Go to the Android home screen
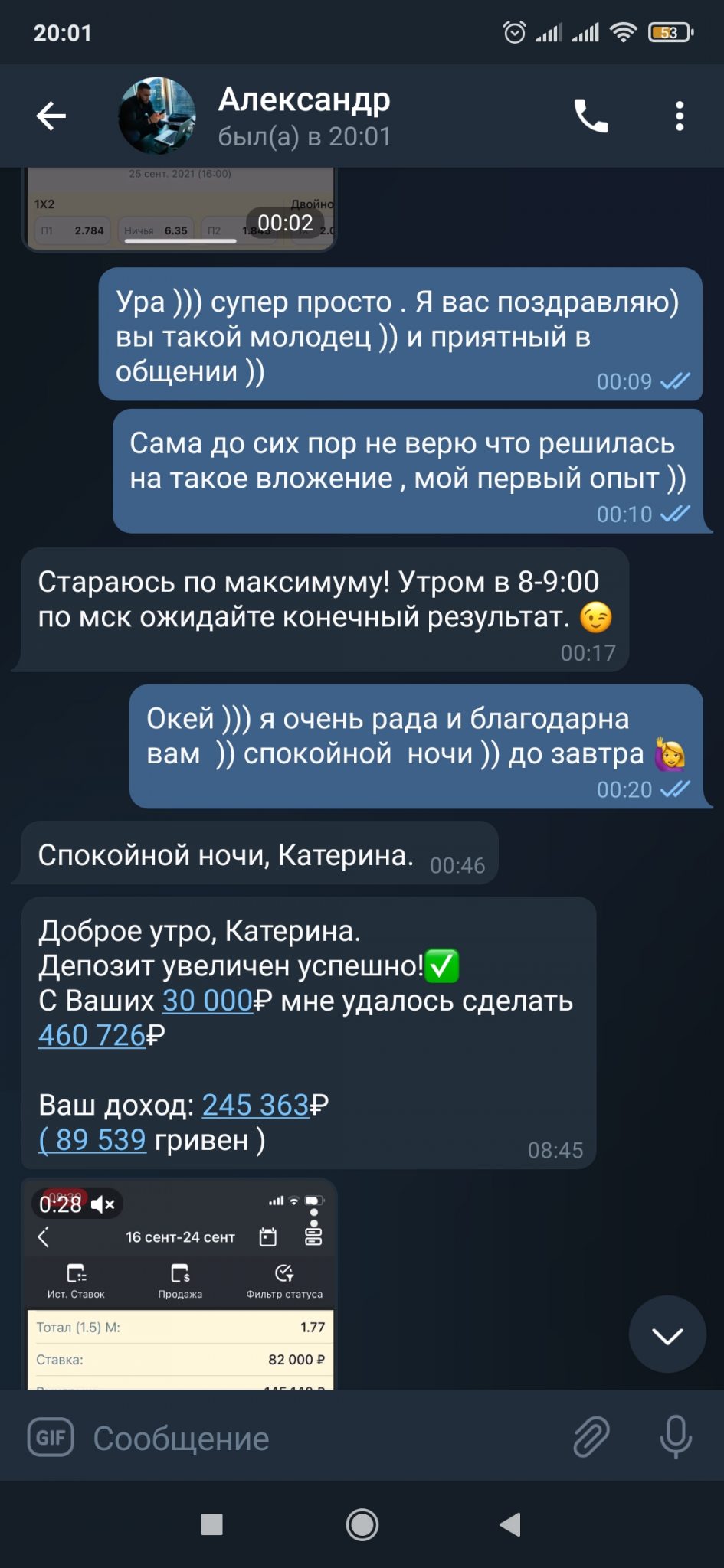The width and height of the screenshot is (724, 1568). (x=362, y=1524)
